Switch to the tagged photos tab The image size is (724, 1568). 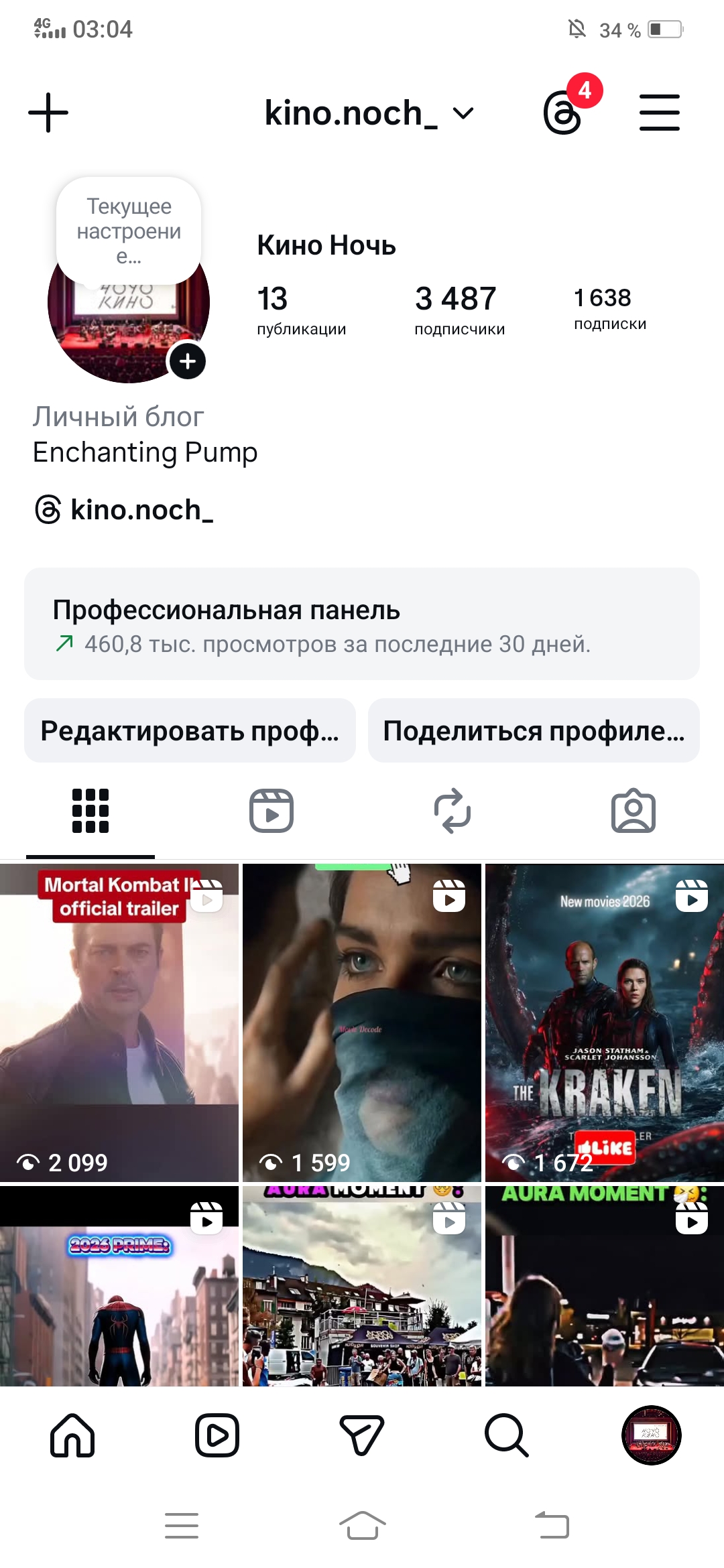pos(633,811)
